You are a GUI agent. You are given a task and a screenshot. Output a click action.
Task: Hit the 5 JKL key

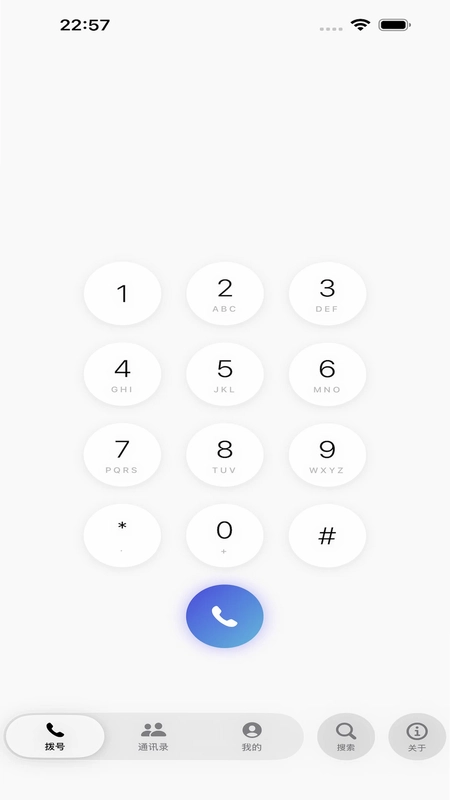pos(225,374)
